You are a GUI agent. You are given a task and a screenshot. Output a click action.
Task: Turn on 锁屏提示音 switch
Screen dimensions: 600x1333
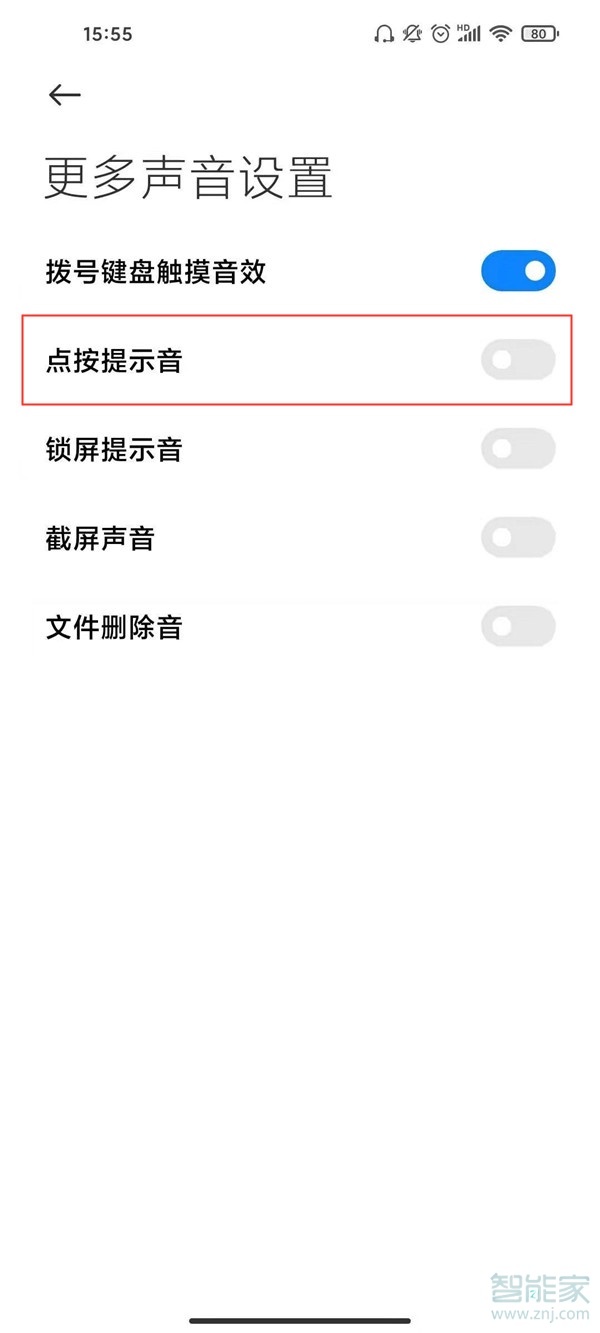[x=518, y=449]
